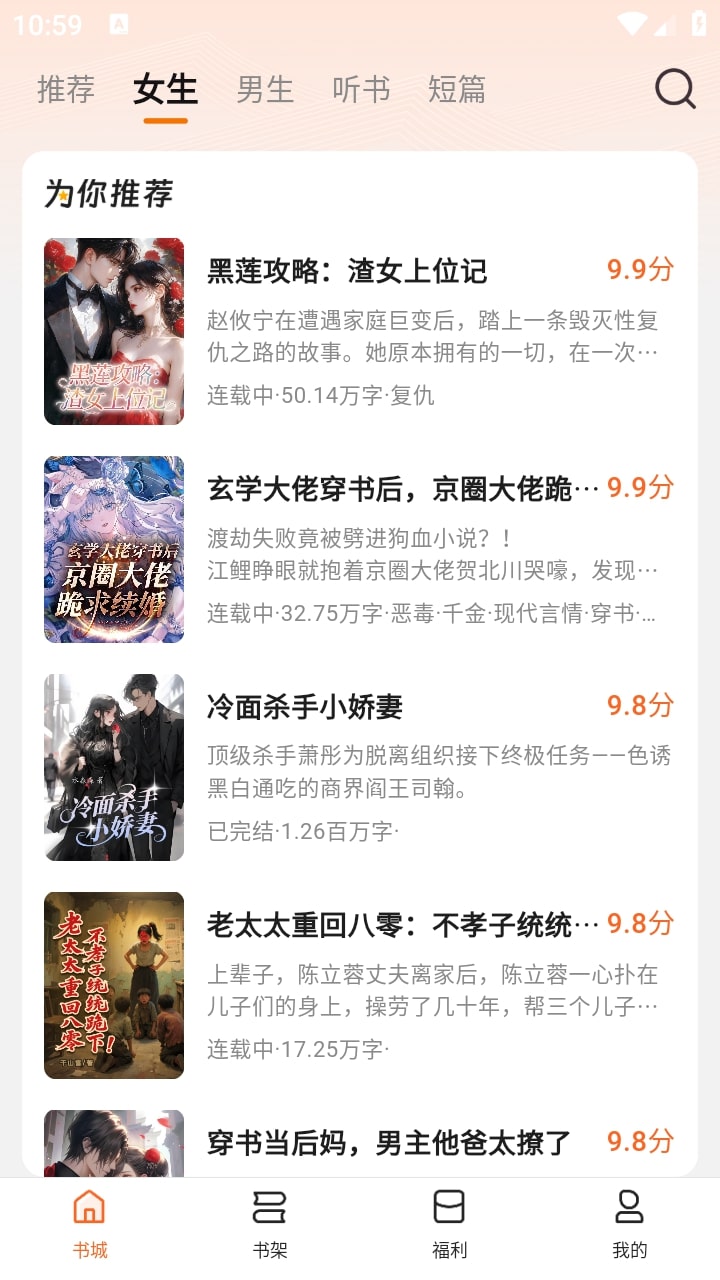Image resolution: width=720 pixels, height=1280 pixels.
Task: Select the 男生 category tab
Action: click(x=264, y=89)
